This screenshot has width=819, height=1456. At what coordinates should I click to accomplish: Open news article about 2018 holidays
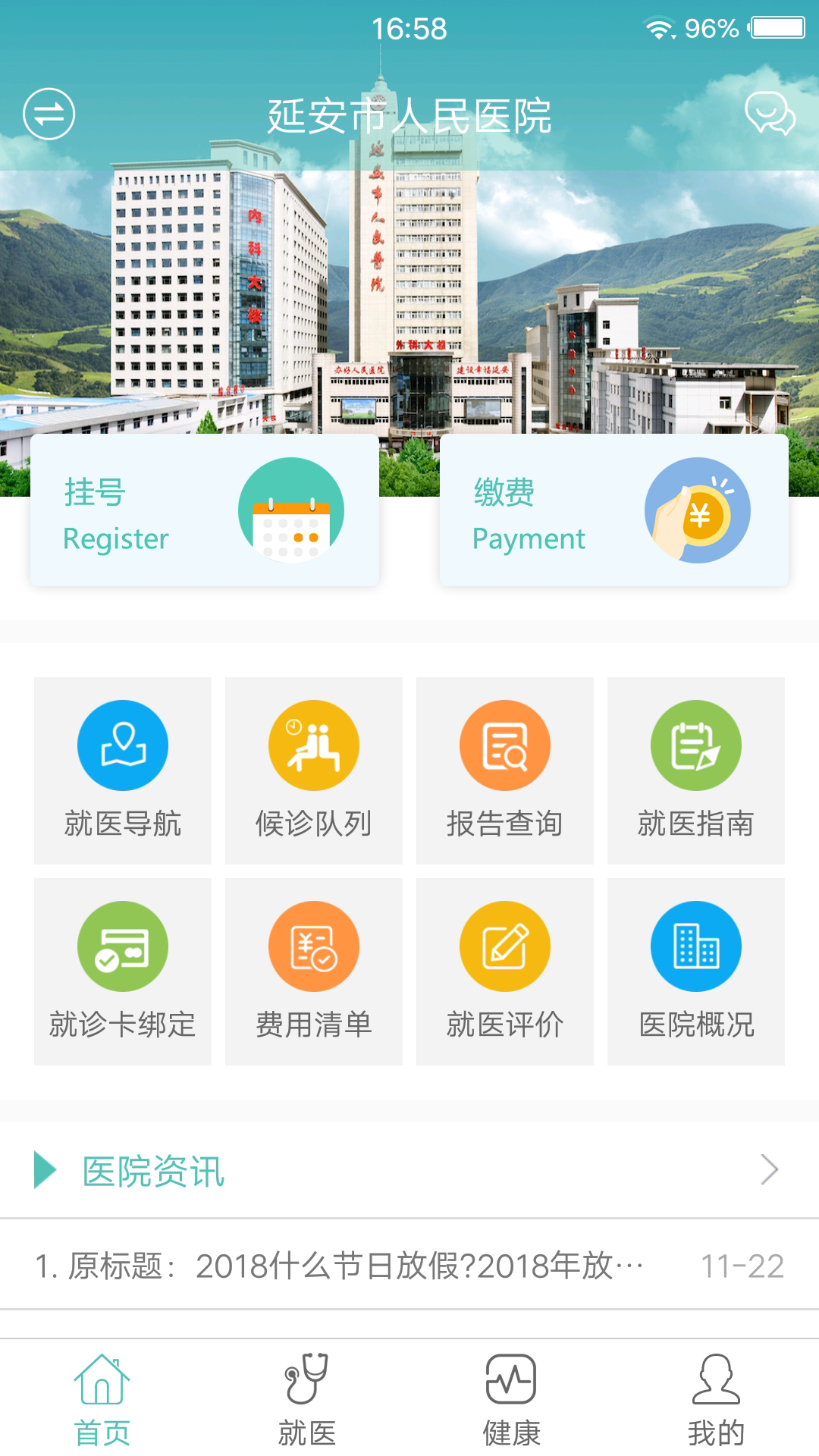pyautogui.click(x=340, y=1266)
